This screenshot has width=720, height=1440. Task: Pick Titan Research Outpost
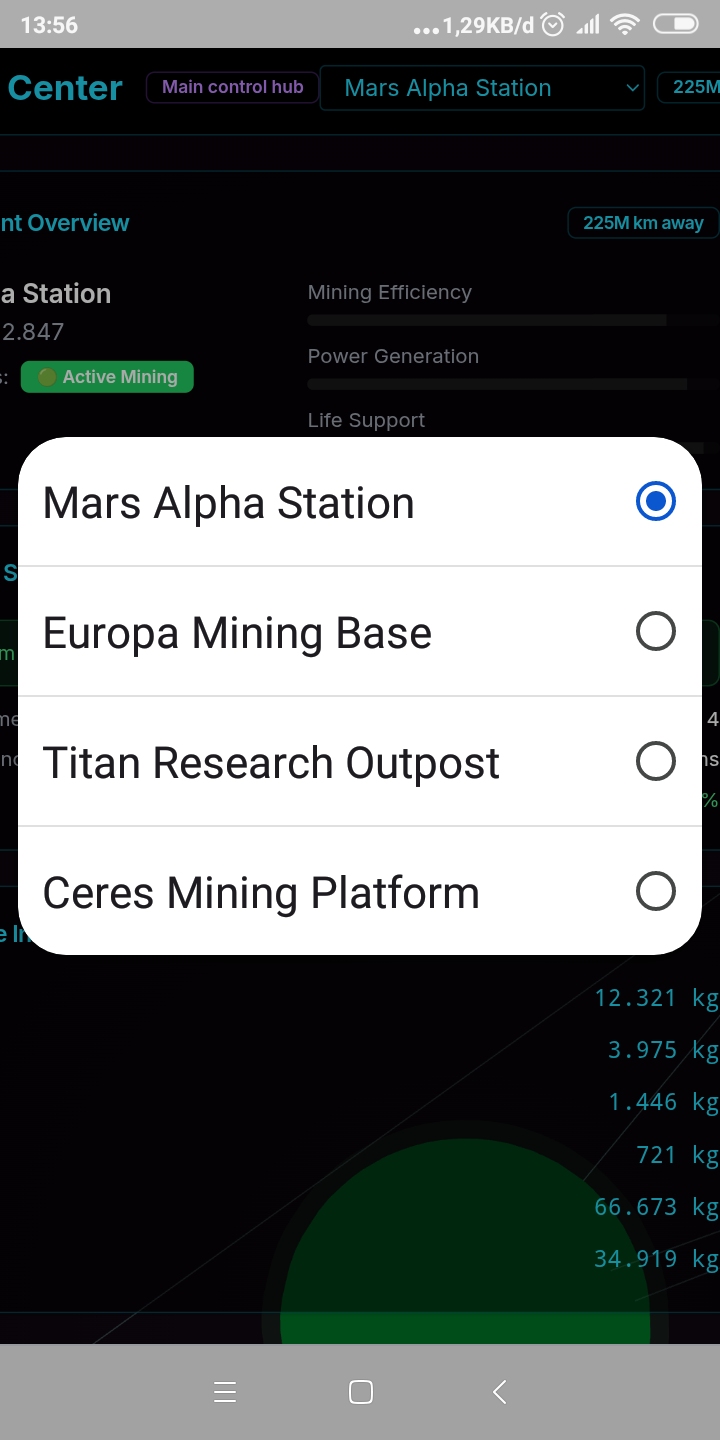360,762
